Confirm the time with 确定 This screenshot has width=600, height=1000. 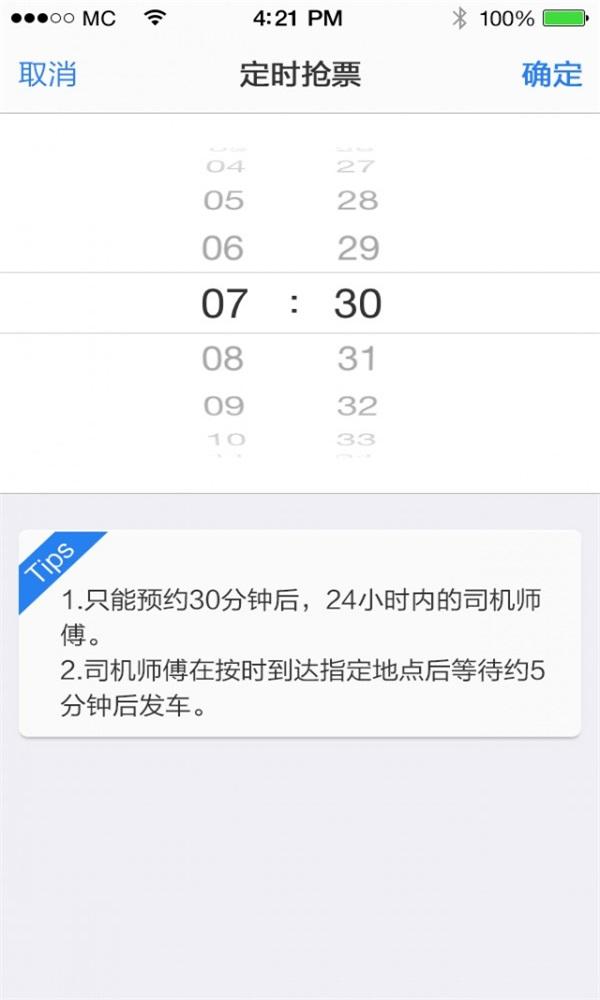(x=551, y=74)
